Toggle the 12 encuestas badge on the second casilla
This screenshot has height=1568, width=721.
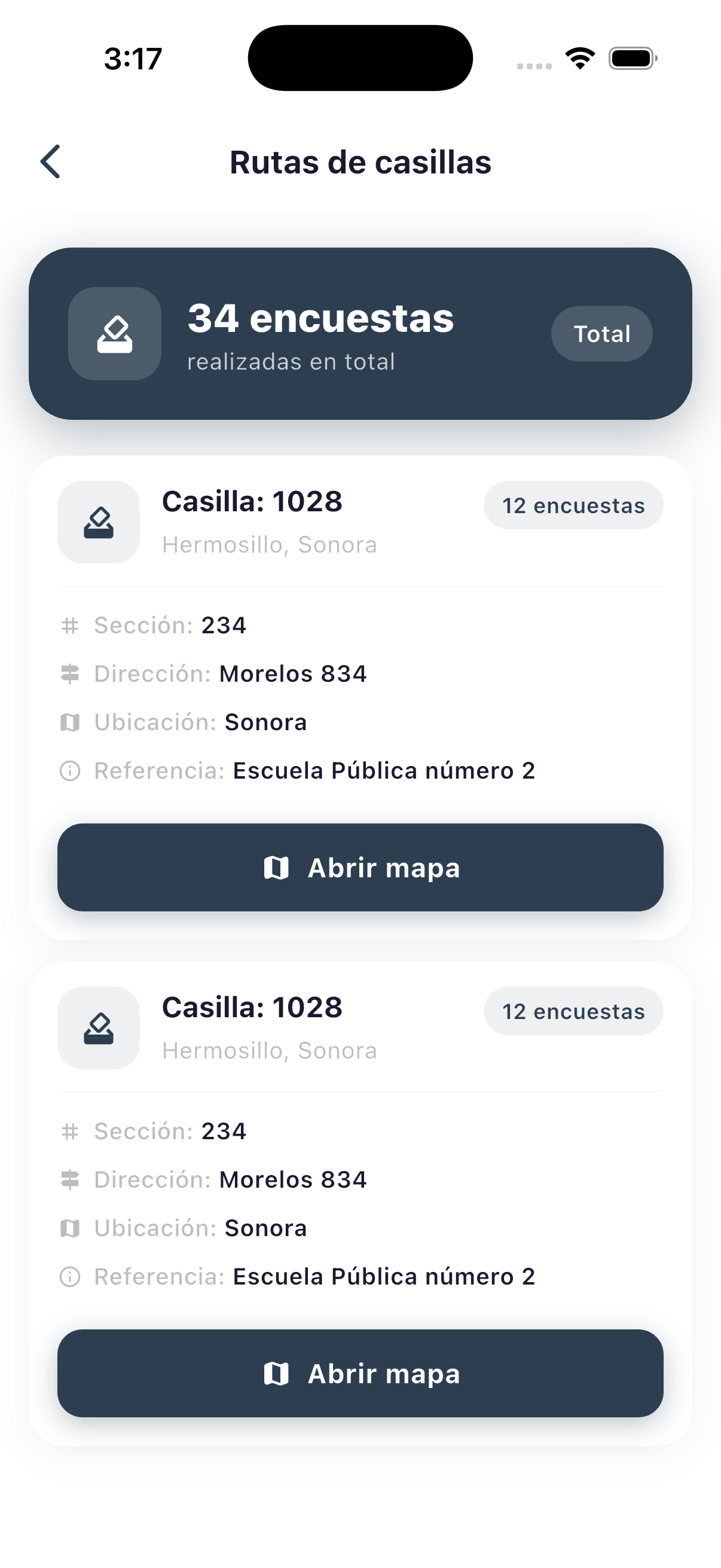tap(573, 1011)
